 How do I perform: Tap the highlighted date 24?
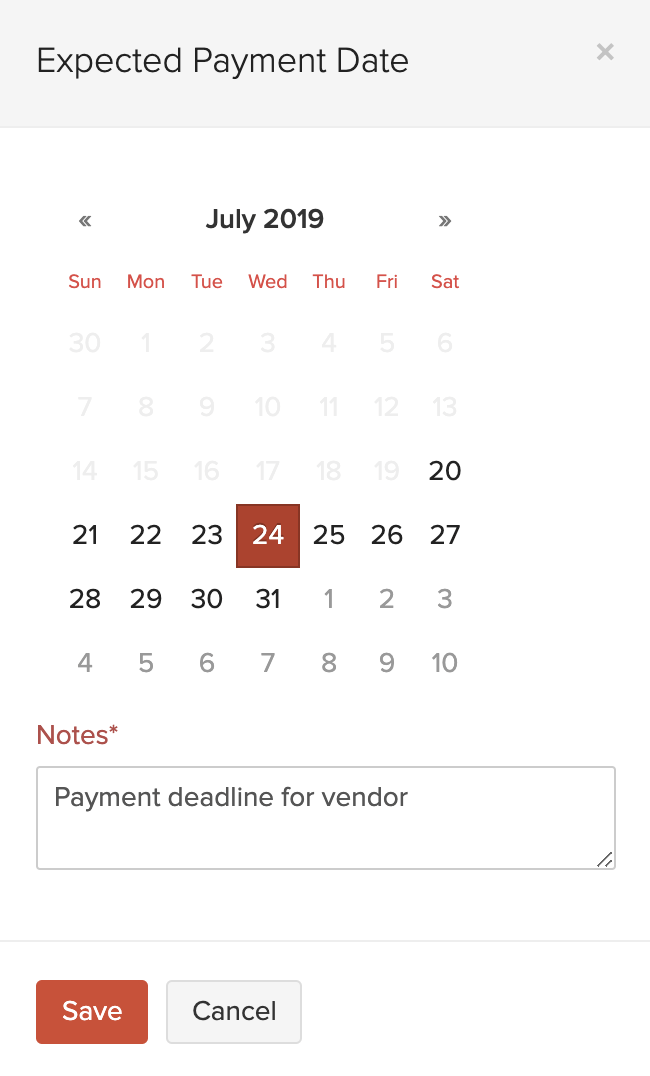pos(268,535)
